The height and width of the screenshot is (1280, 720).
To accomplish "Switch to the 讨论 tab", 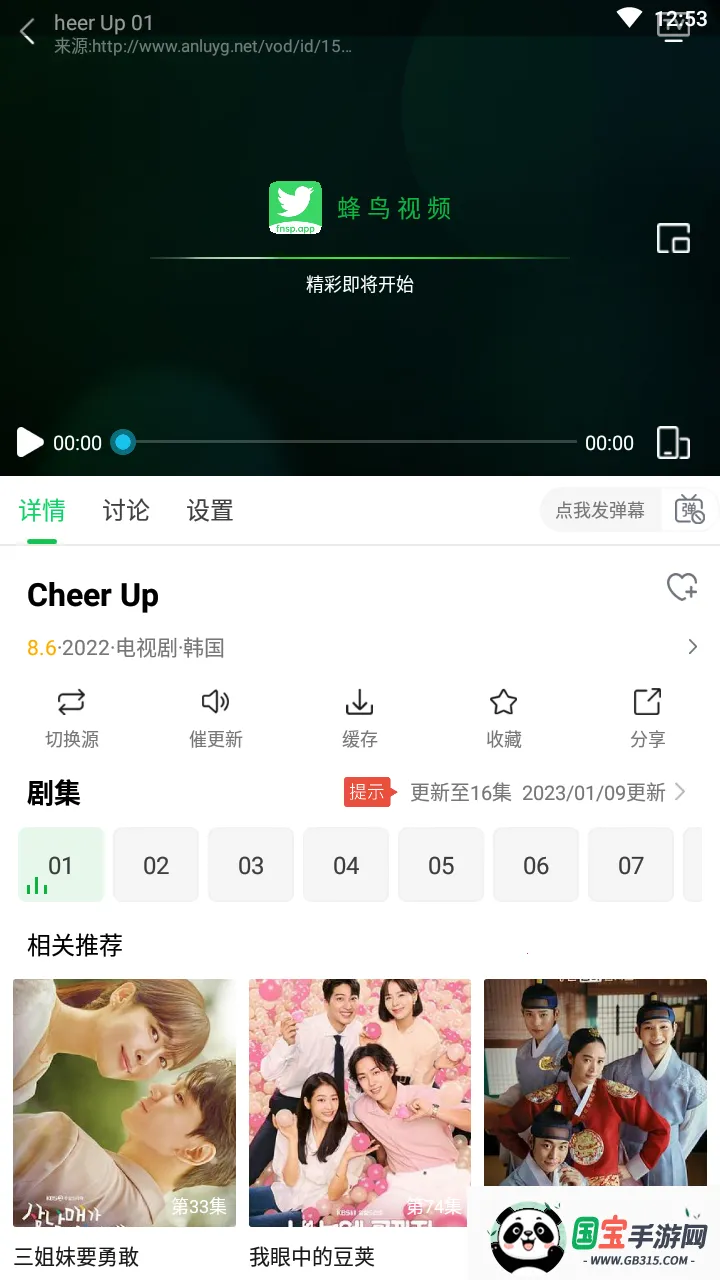I will [125, 510].
